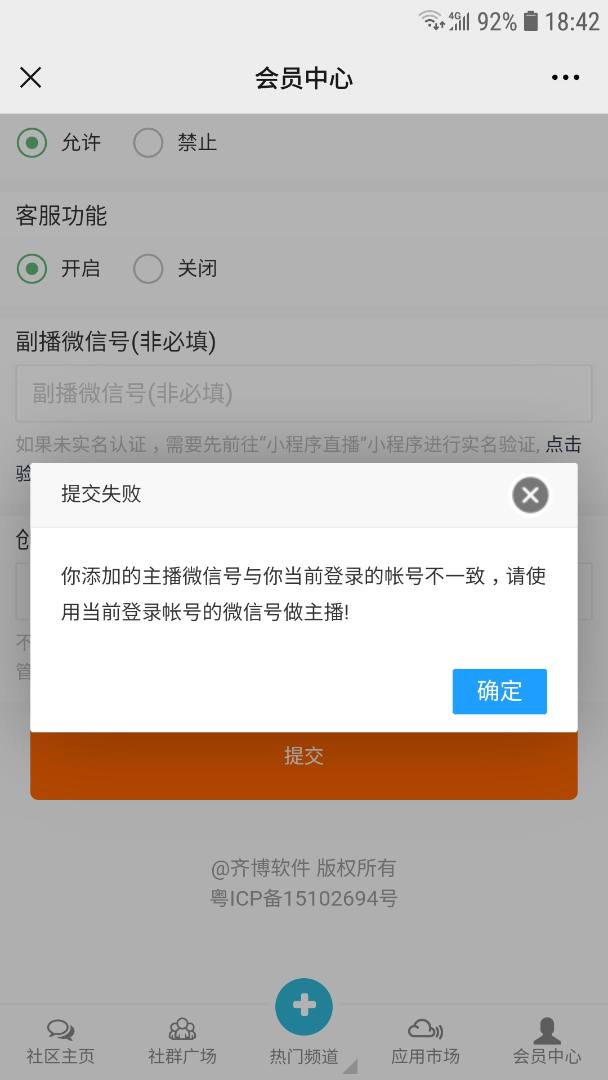Select the 禁止 radio option
Image resolution: width=608 pixels, height=1080 pixels.
(x=148, y=143)
